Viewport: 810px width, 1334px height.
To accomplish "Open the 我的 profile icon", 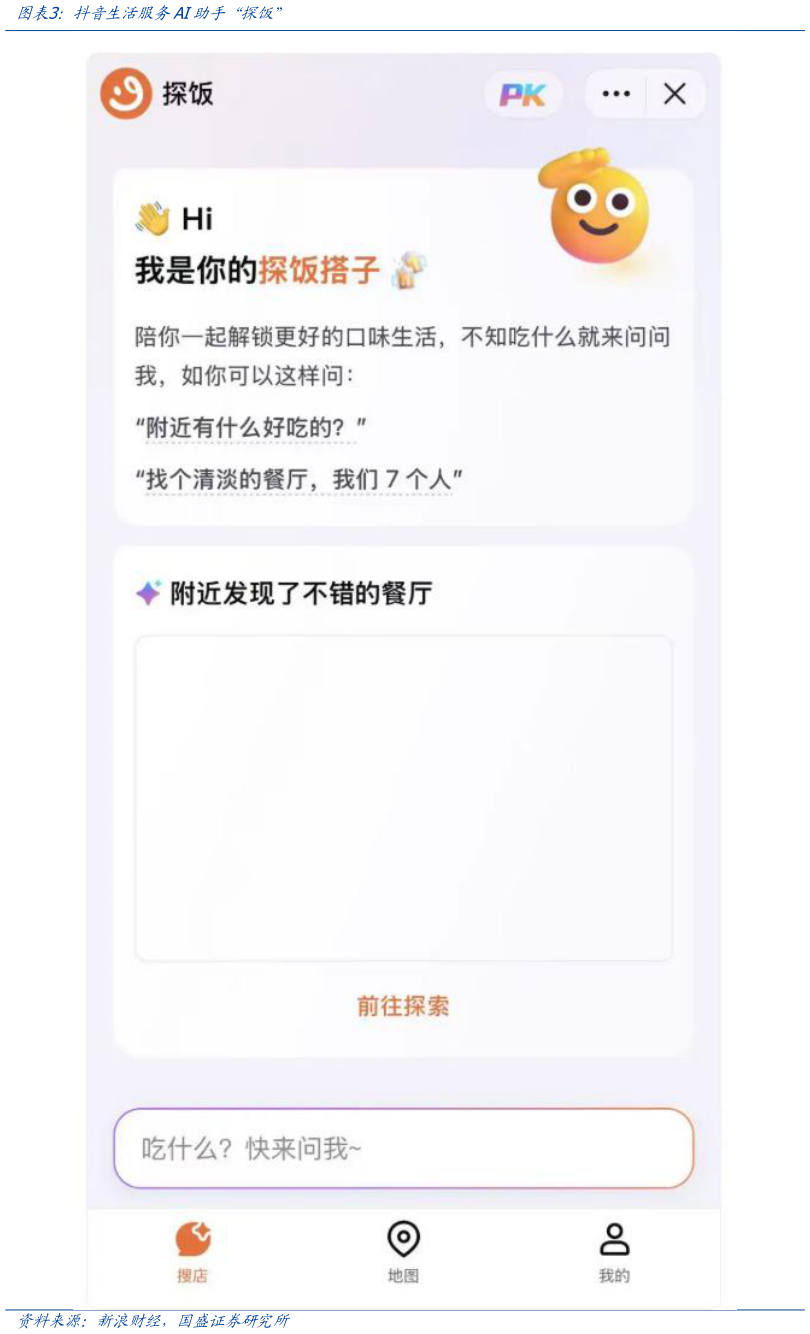I will [613, 1240].
